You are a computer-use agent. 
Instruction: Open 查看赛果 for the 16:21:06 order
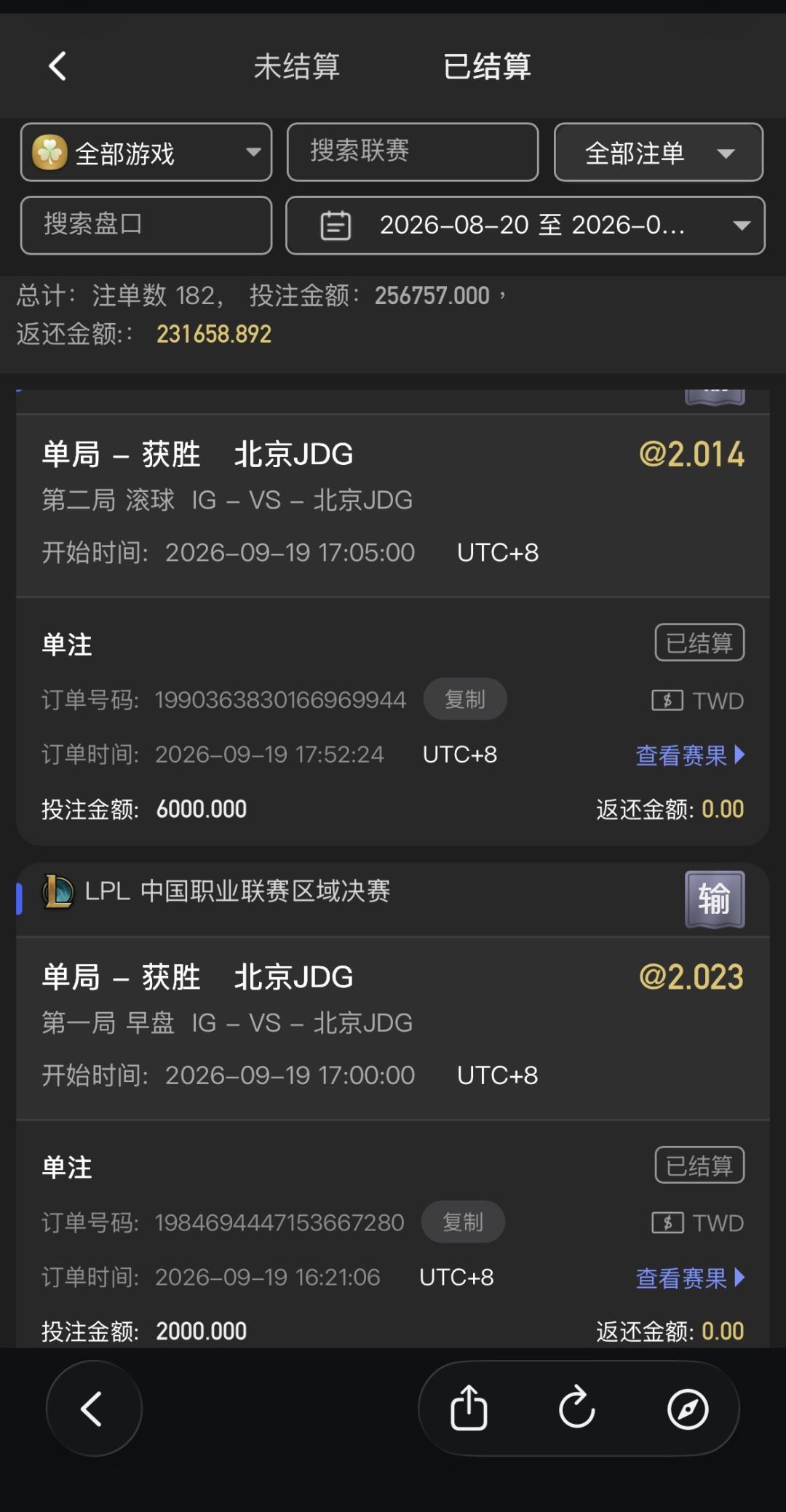pyautogui.click(x=690, y=1277)
